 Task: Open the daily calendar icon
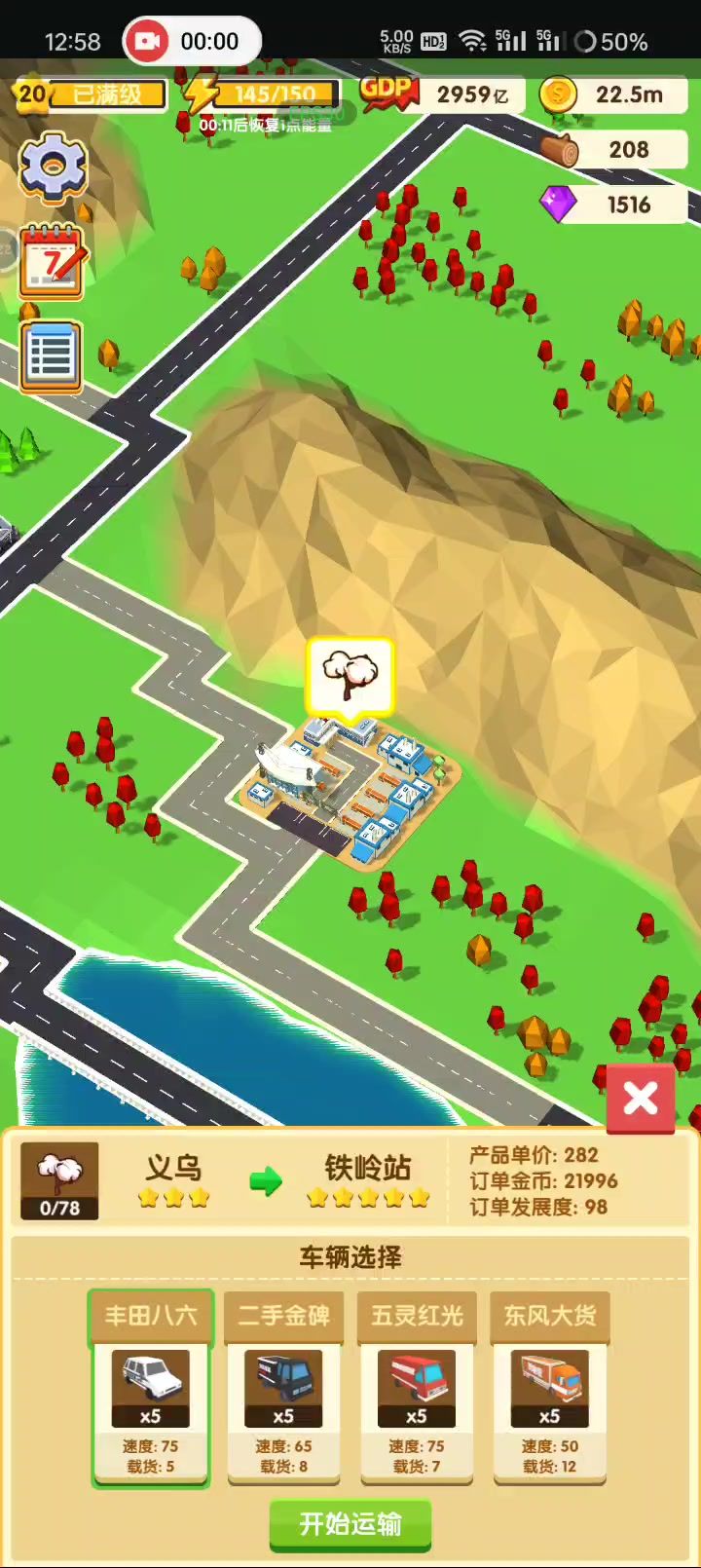click(53, 261)
